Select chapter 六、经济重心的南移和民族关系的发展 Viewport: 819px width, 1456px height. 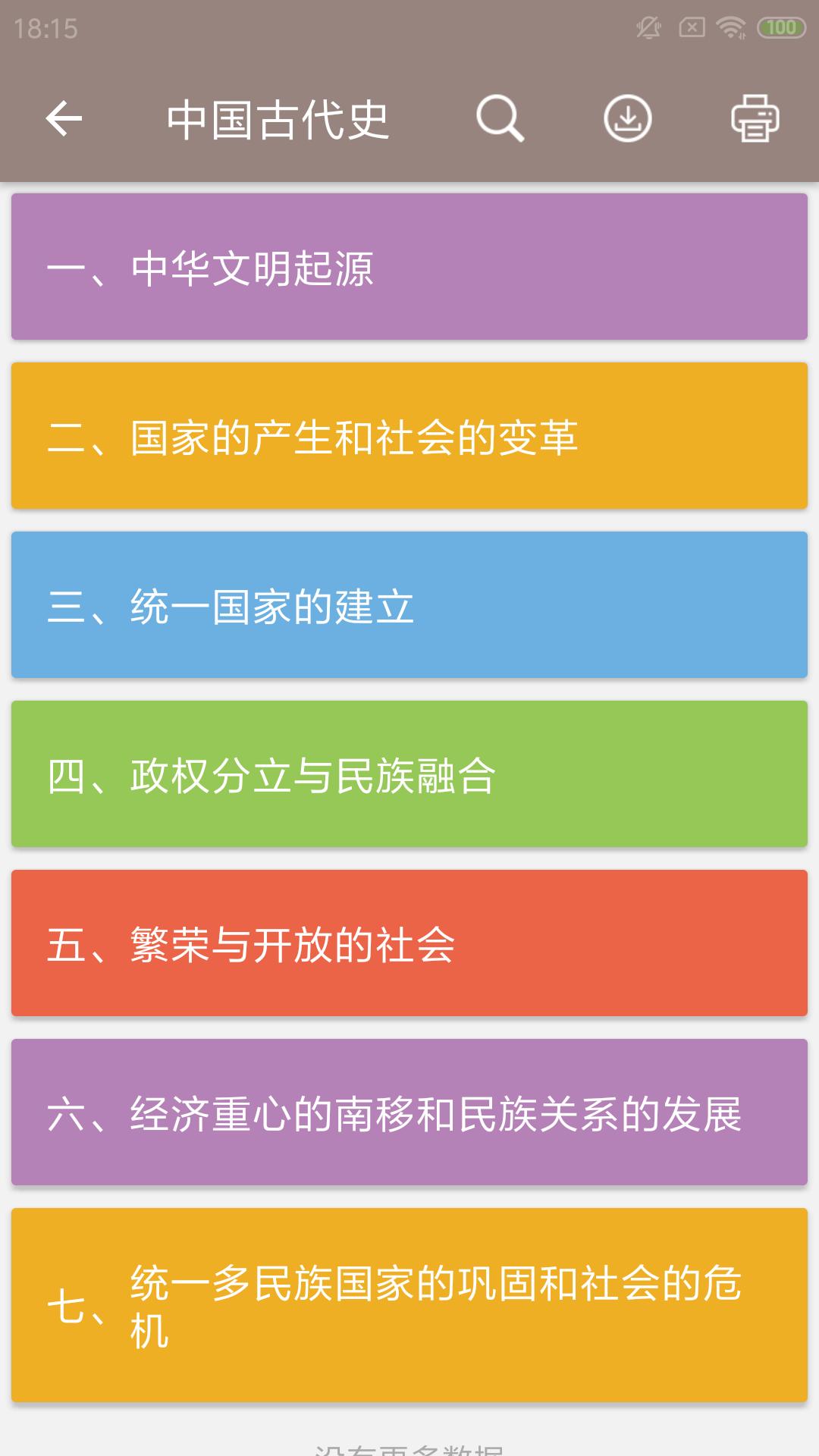point(409,1112)
